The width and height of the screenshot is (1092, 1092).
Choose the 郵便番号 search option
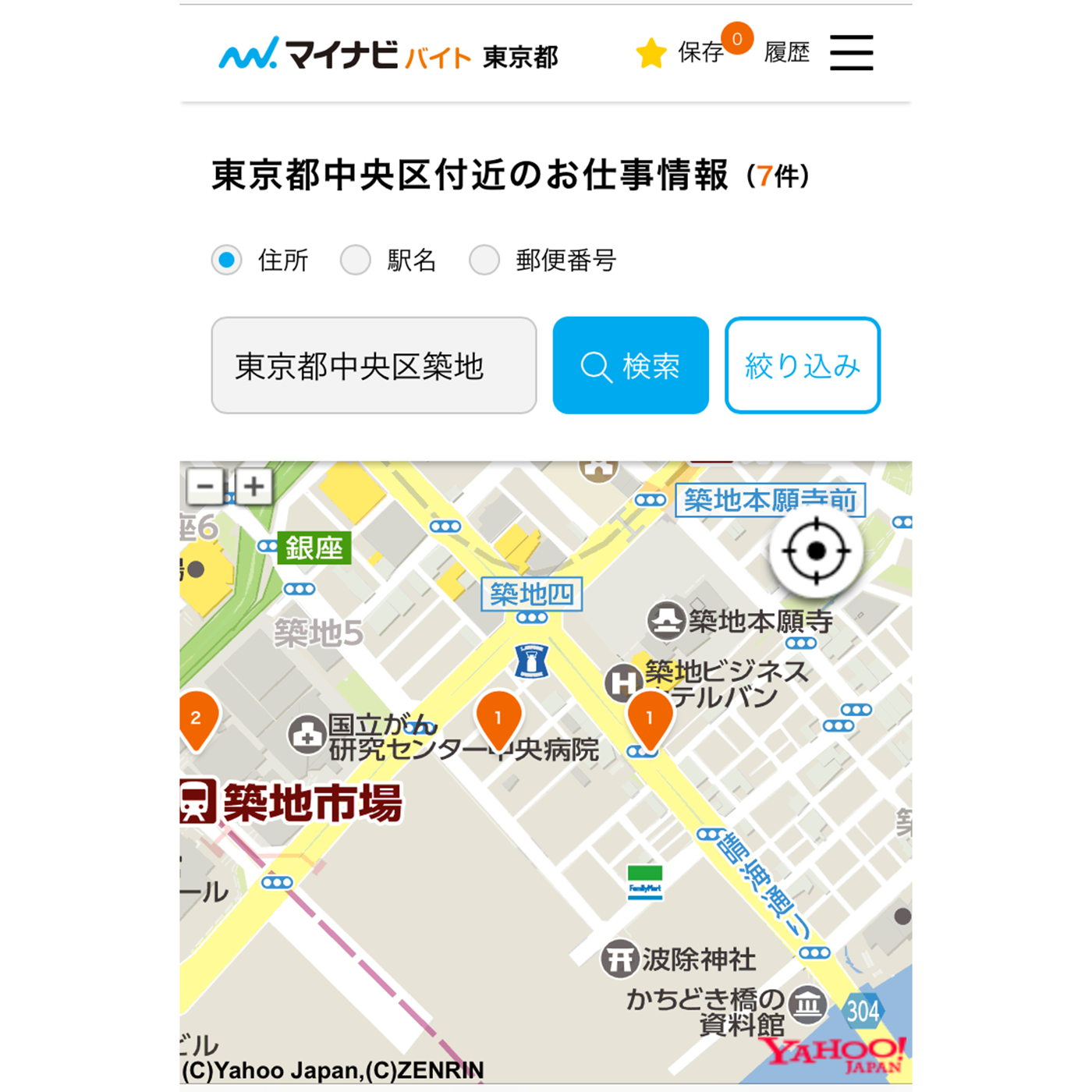(484, 260)
